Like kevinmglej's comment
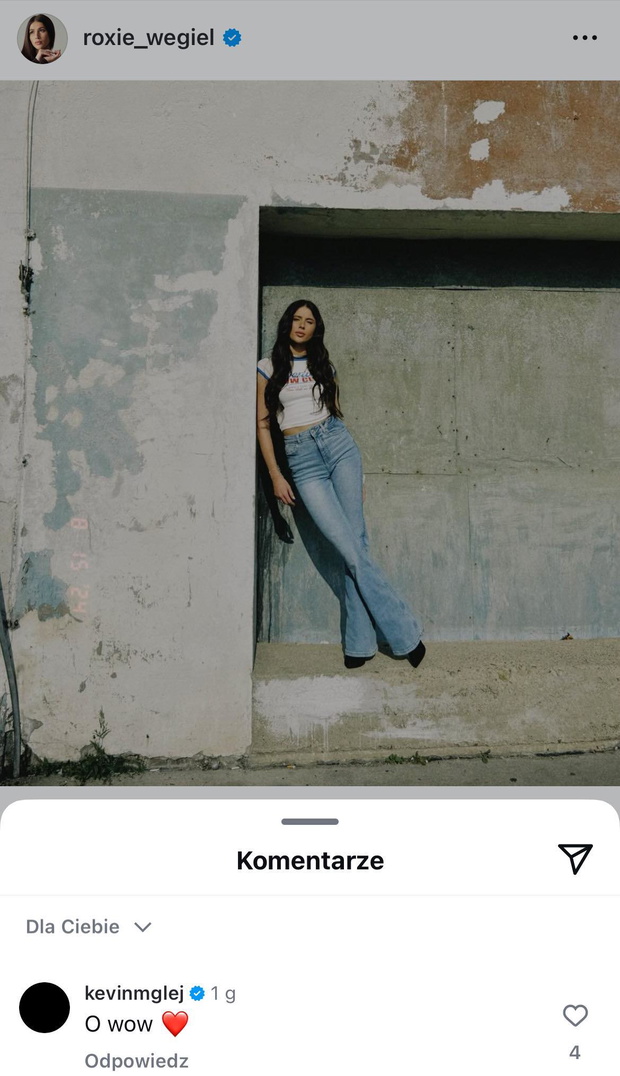Image resolution: width=620 pixels, height=1076 pixels. (575, 1015)
